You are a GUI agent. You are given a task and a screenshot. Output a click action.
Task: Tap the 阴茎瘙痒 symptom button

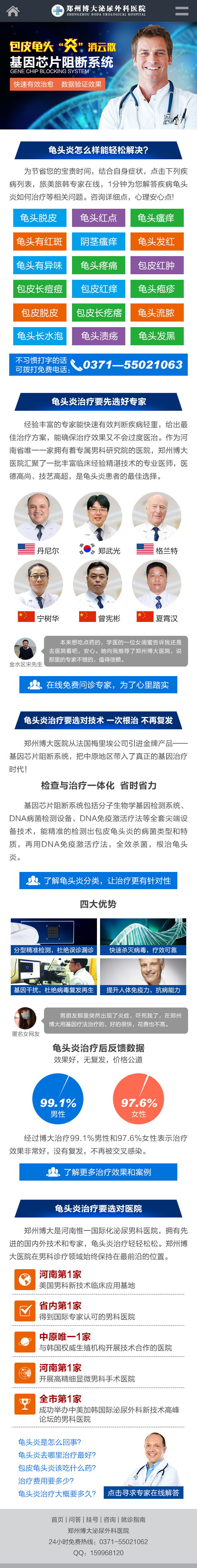point(98,242)
